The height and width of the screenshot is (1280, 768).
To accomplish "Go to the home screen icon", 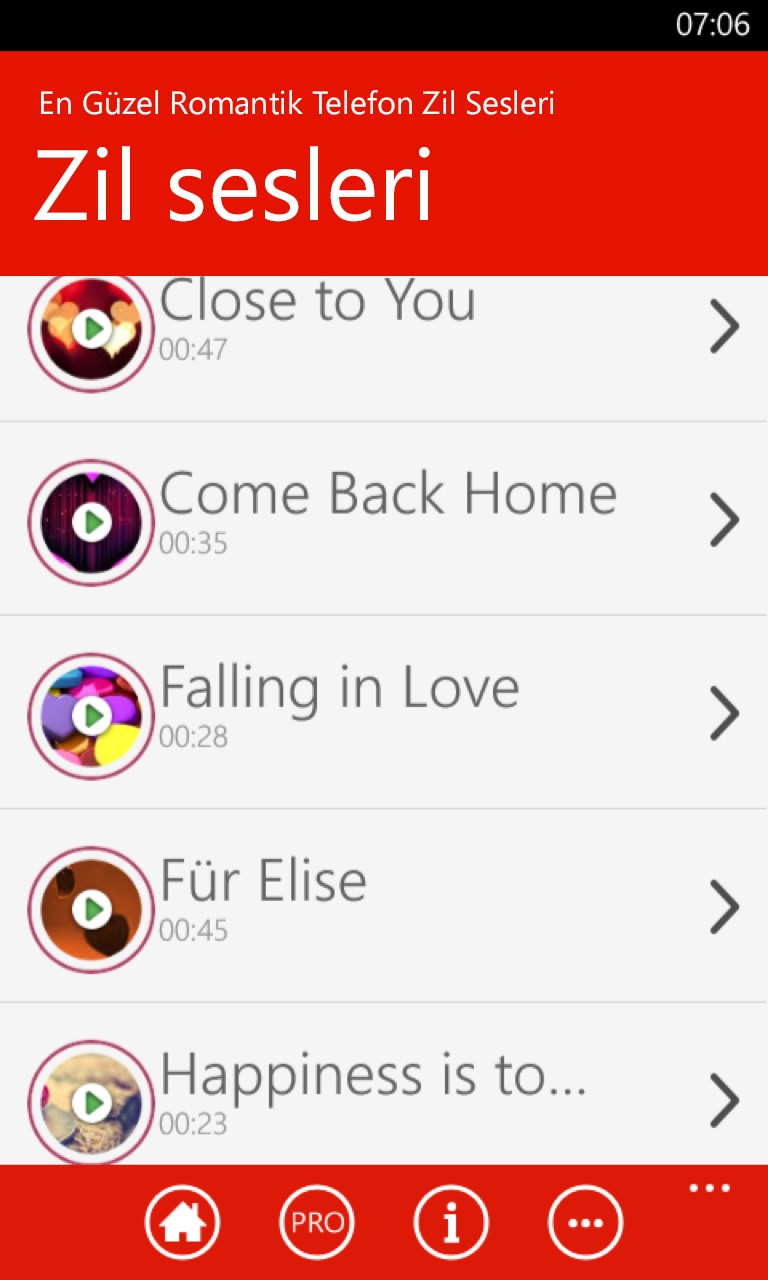I will 183,1222.
